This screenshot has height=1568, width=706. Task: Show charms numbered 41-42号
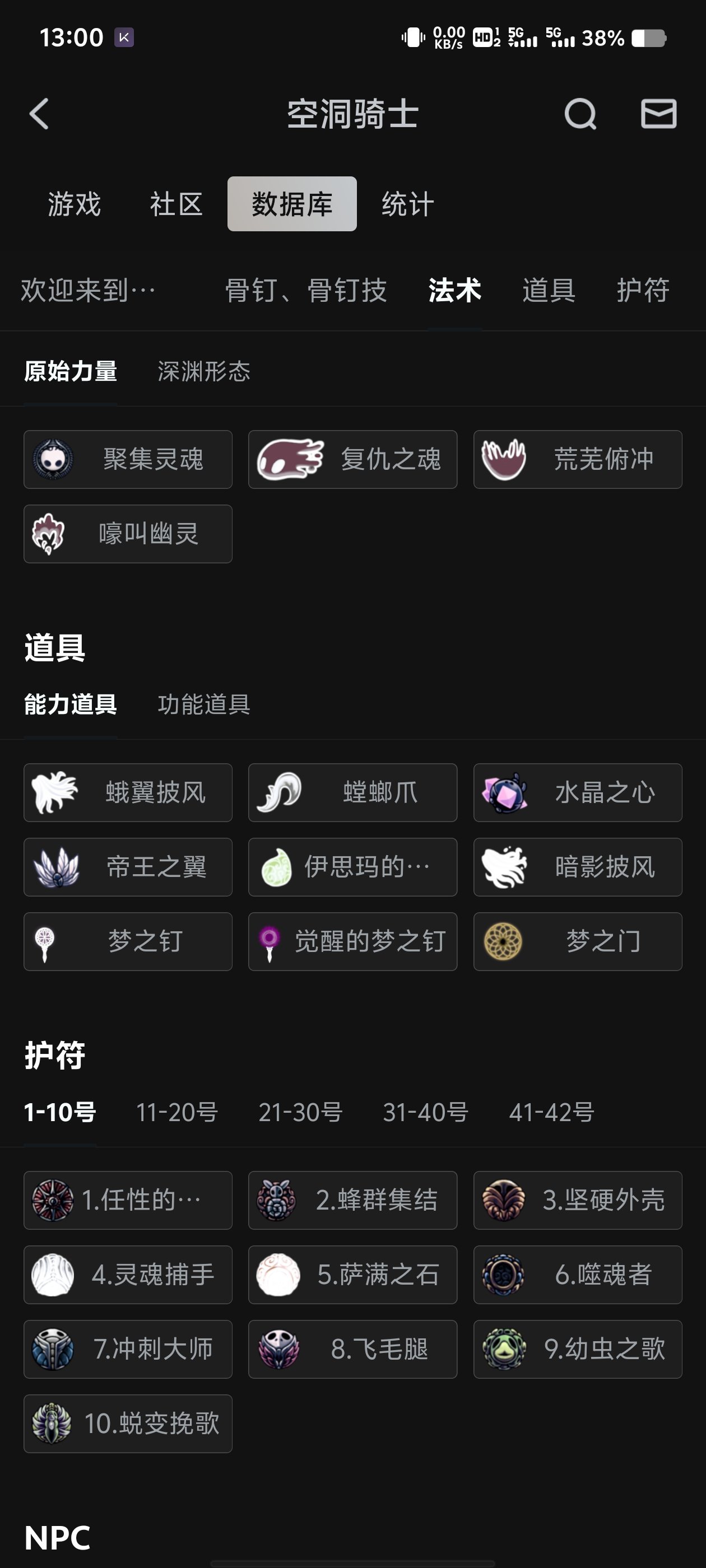click(551, 1112)
